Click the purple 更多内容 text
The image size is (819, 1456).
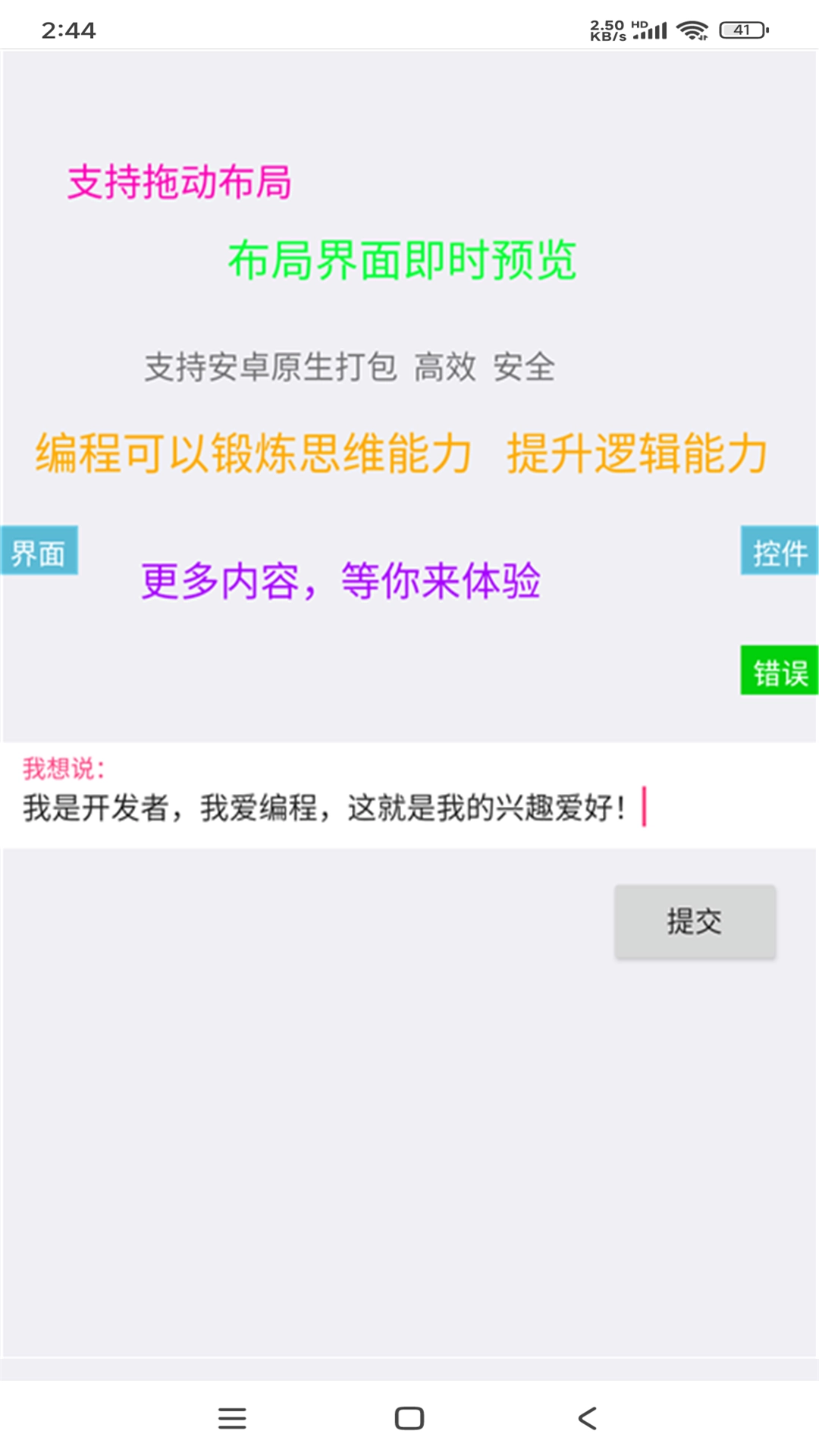pyautogui.click(x=342, y=581)
